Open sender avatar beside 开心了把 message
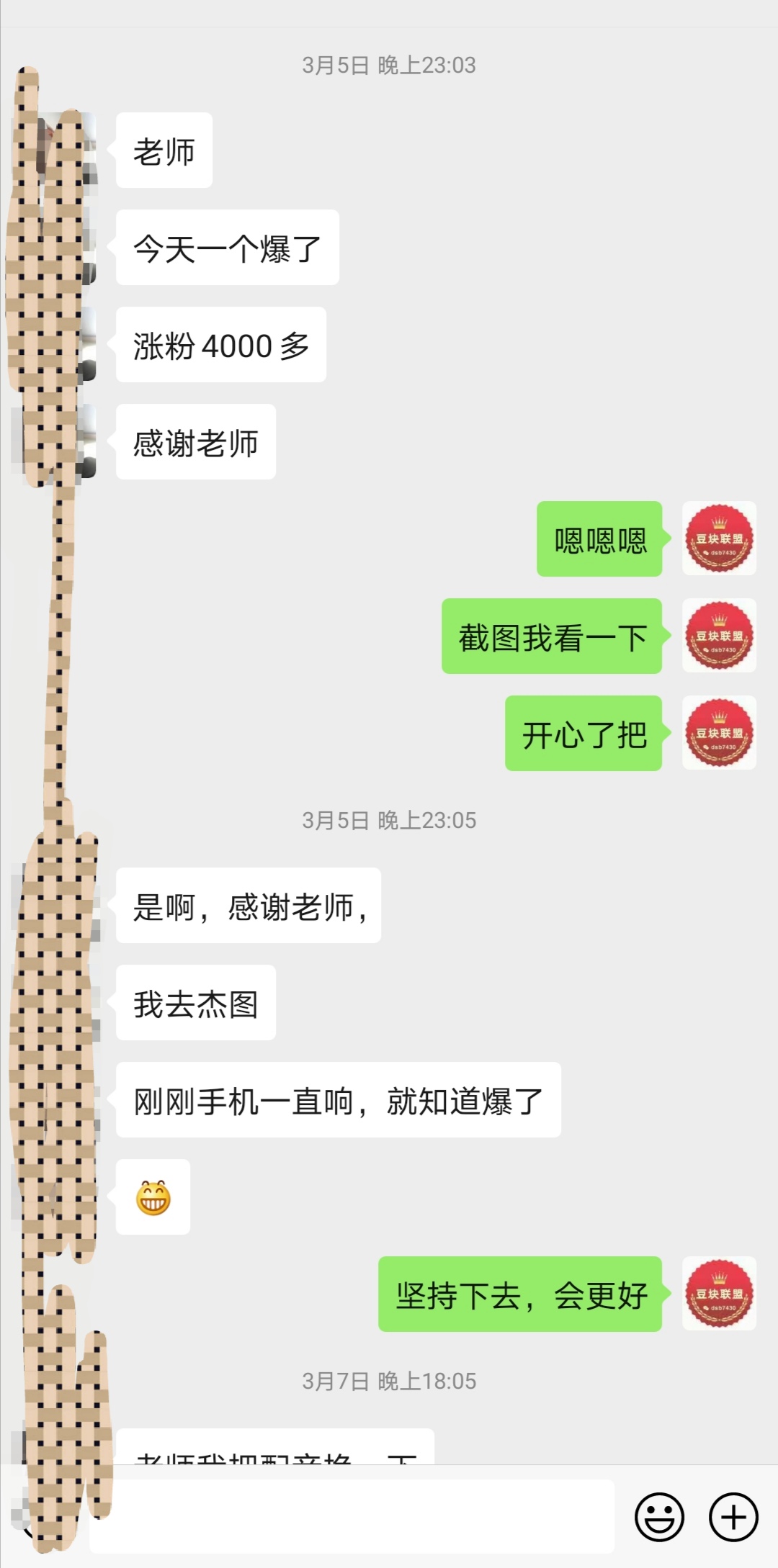The height and width of the screenshot is (1568, 778). [x=719, y=733]
